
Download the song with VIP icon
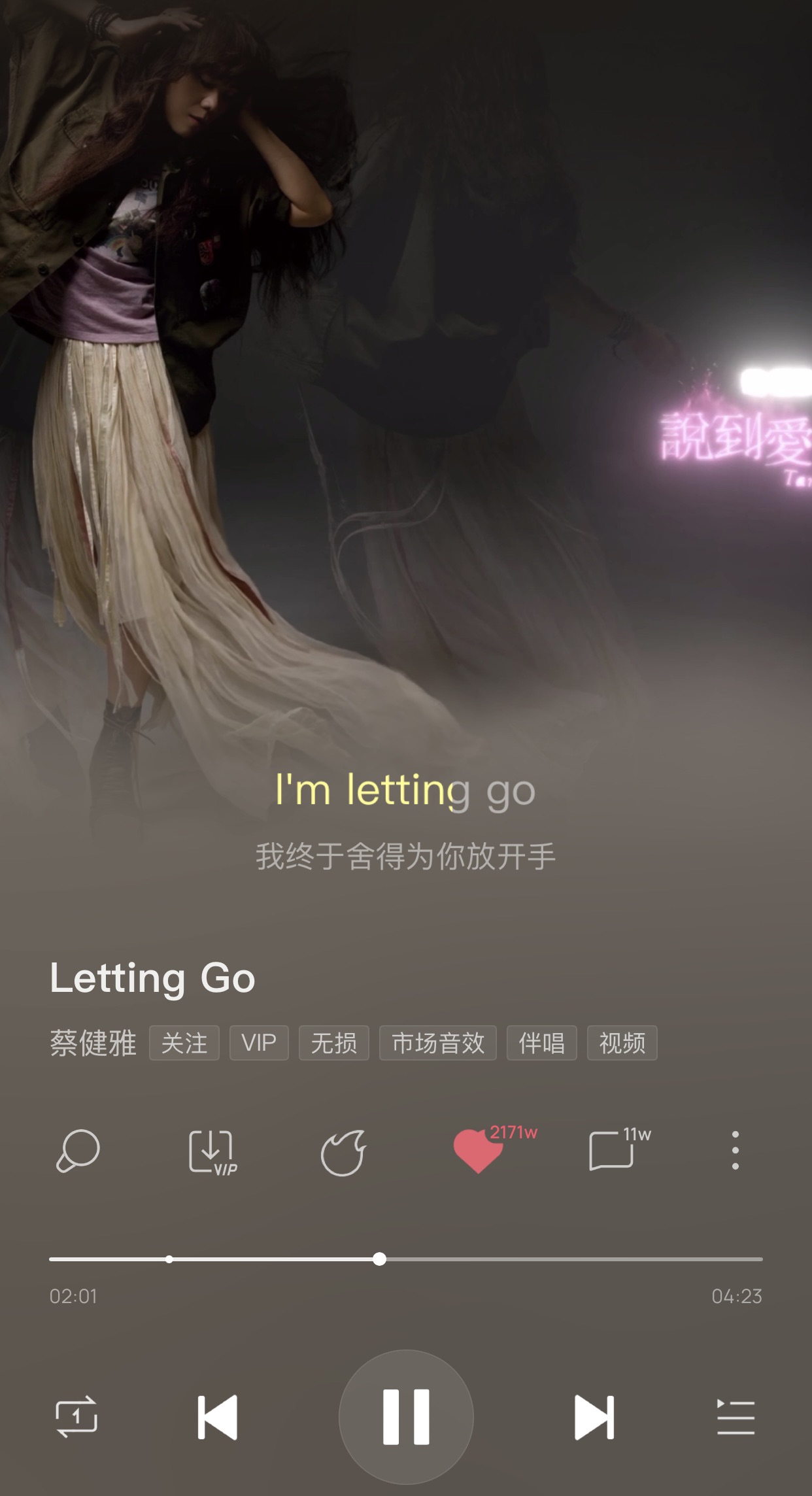(211, 1151)
